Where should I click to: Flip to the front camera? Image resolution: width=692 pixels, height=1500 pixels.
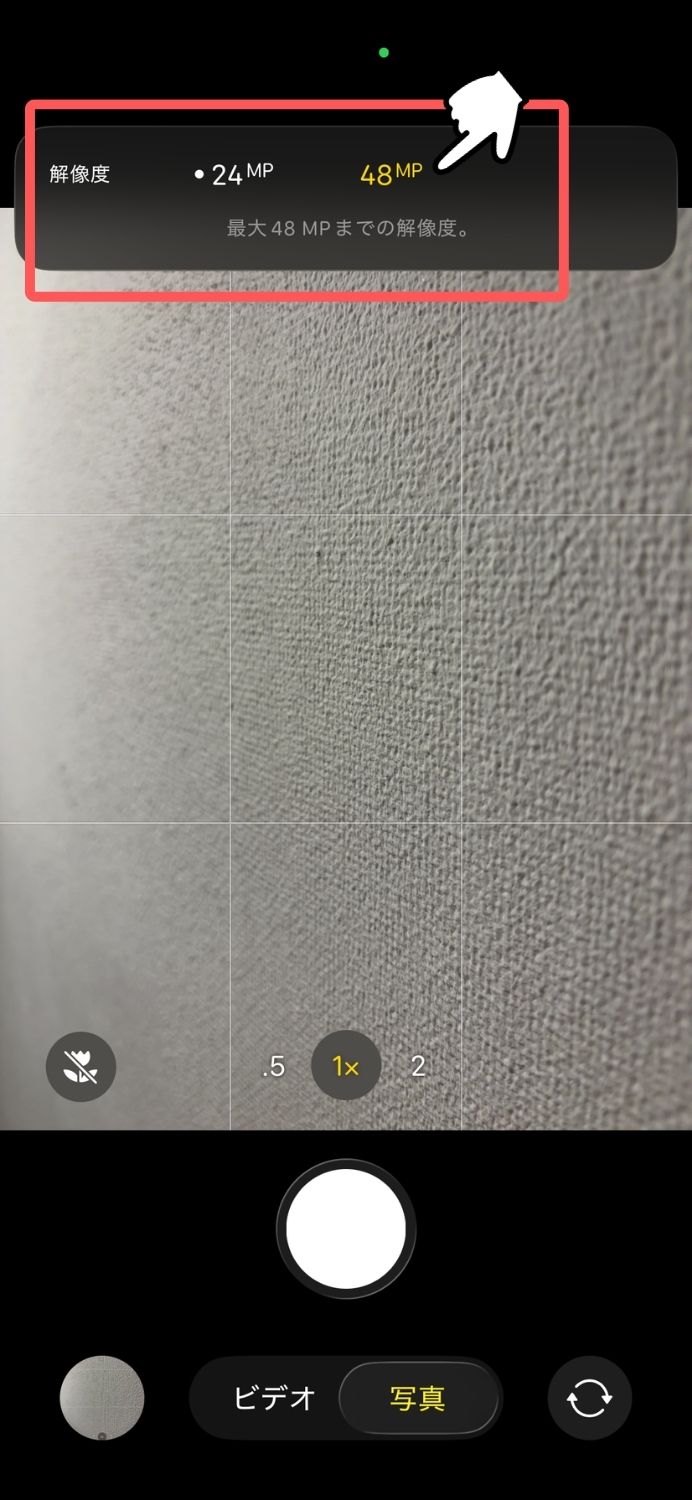click(x=589, y=1397)
